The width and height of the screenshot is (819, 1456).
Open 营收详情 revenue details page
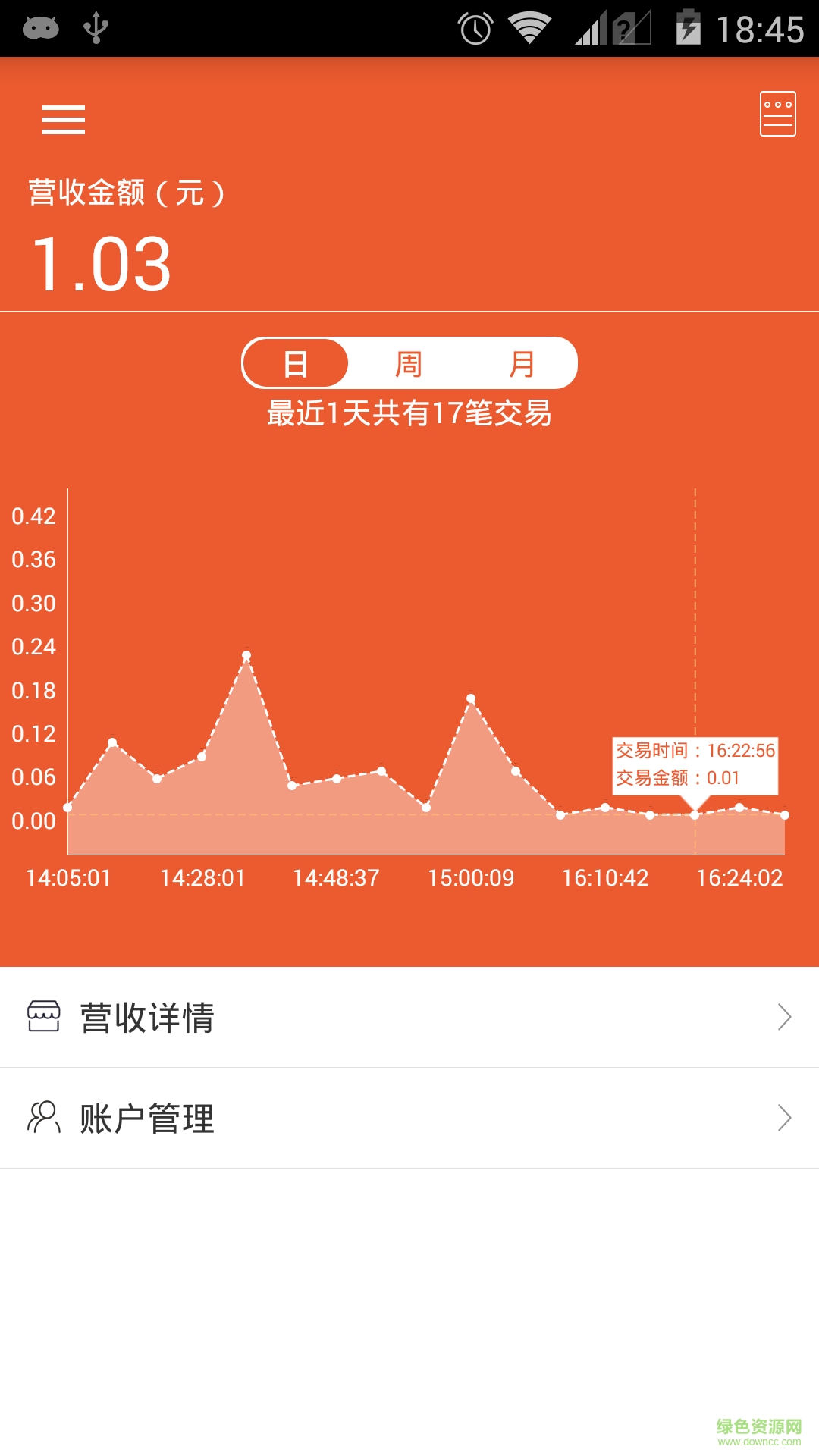click(145, 1018)
